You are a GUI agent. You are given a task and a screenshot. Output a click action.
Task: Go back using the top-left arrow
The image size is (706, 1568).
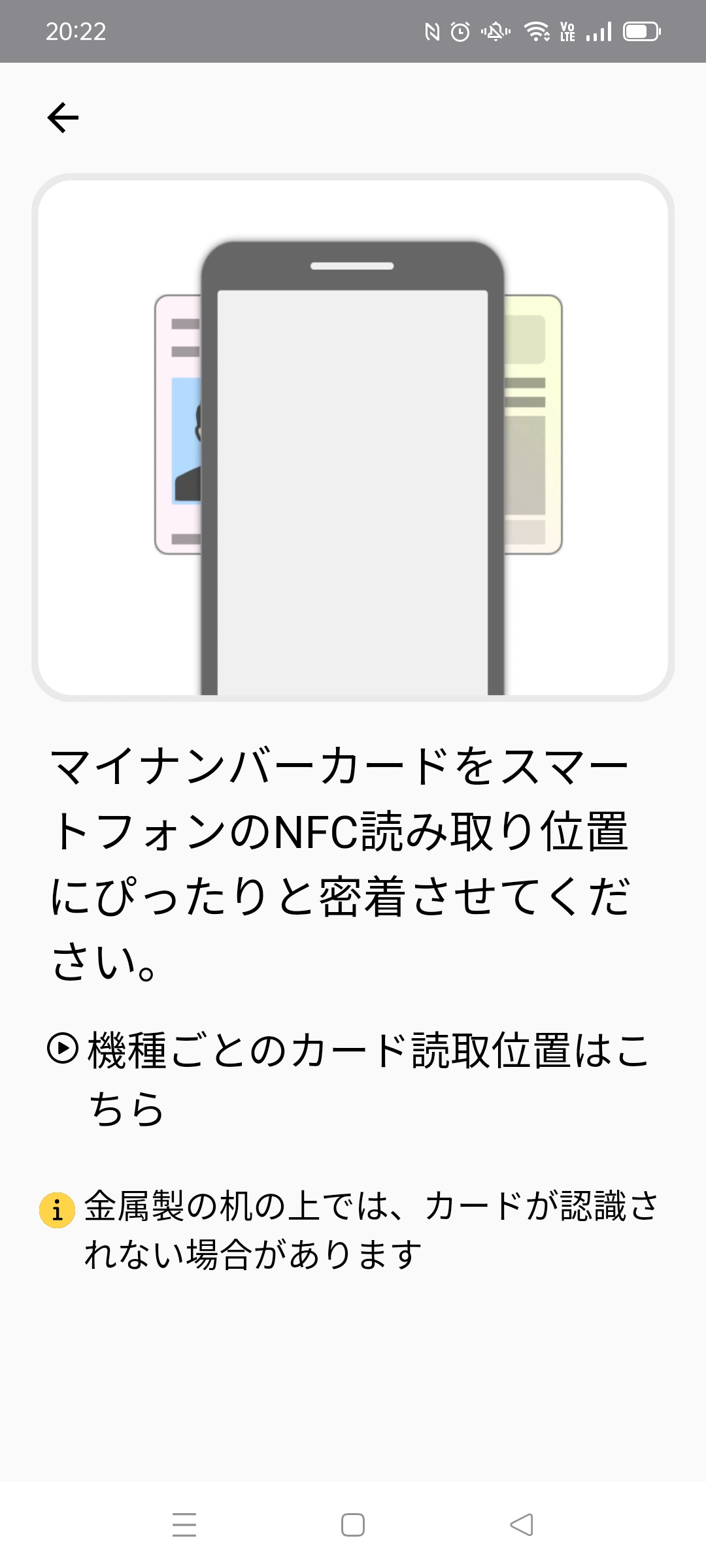63,118
